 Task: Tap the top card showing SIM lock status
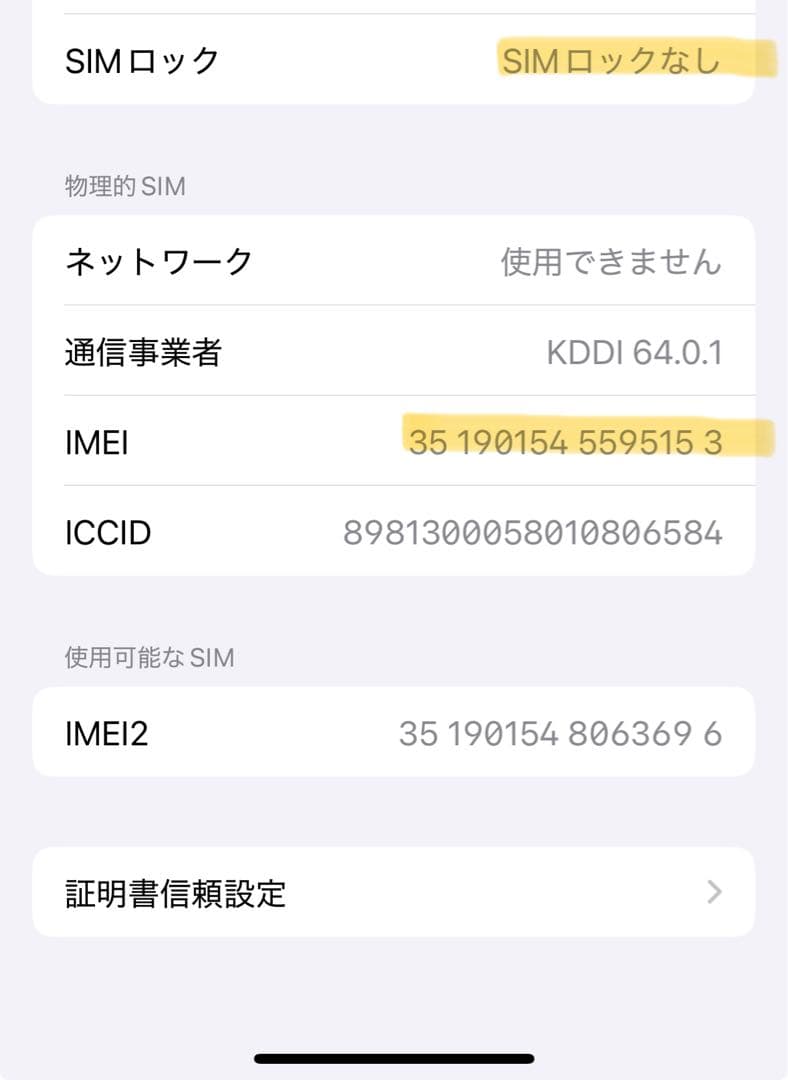[x=394, y=61]
